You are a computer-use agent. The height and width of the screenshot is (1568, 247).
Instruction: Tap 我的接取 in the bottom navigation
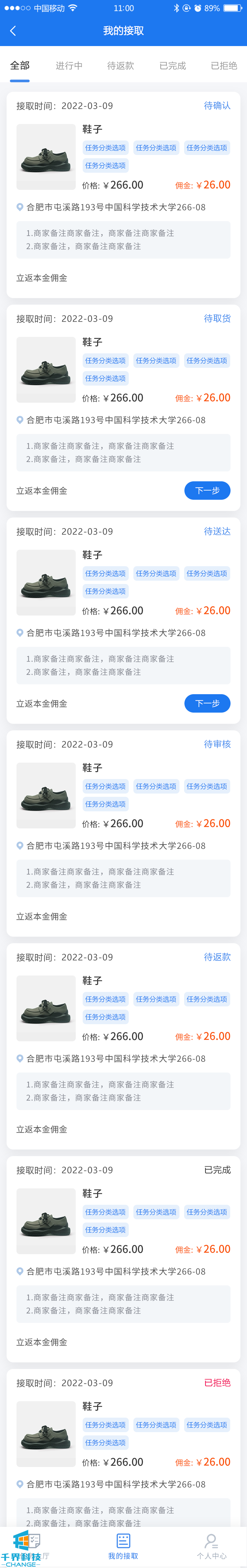pyautogui.click(x=123, y=1546)
